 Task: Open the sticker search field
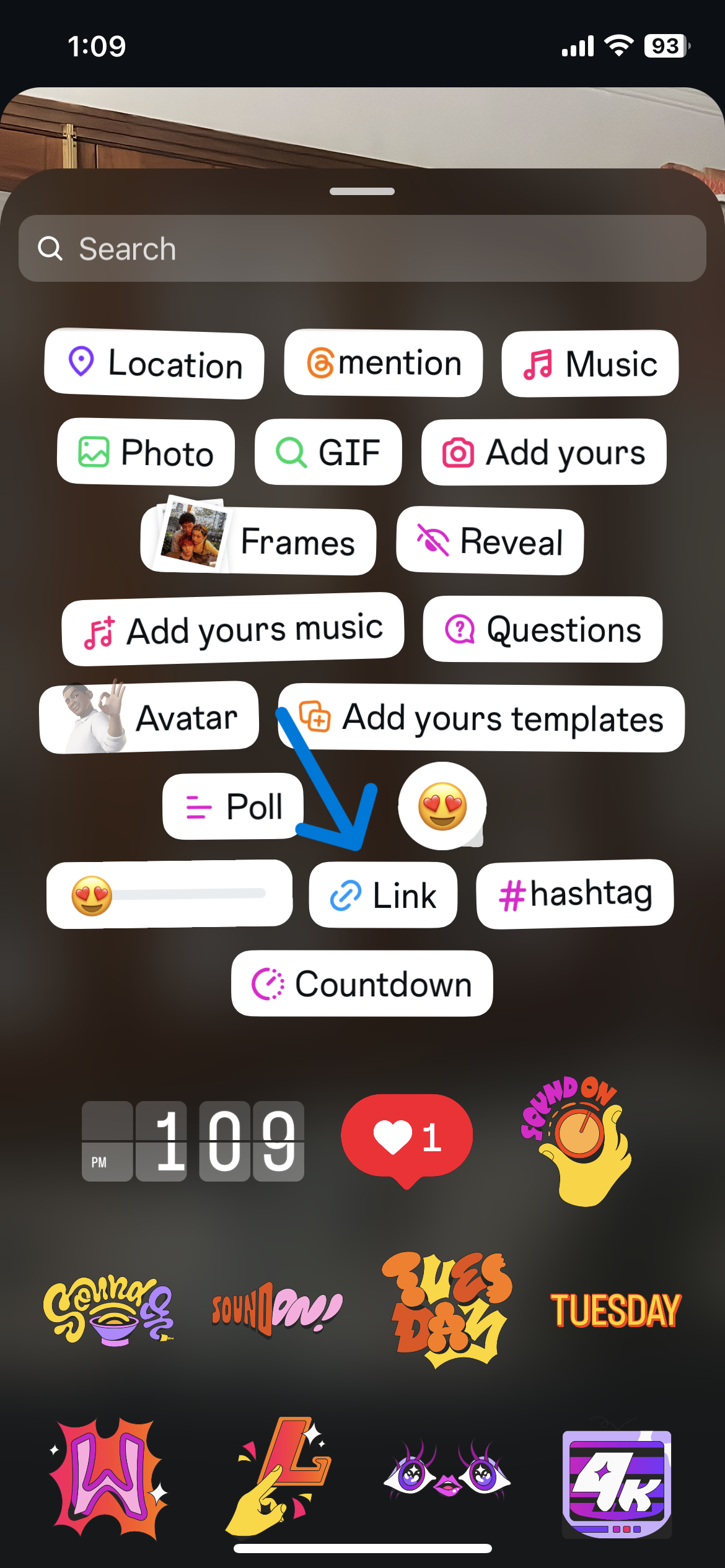[x=362, y=248]
